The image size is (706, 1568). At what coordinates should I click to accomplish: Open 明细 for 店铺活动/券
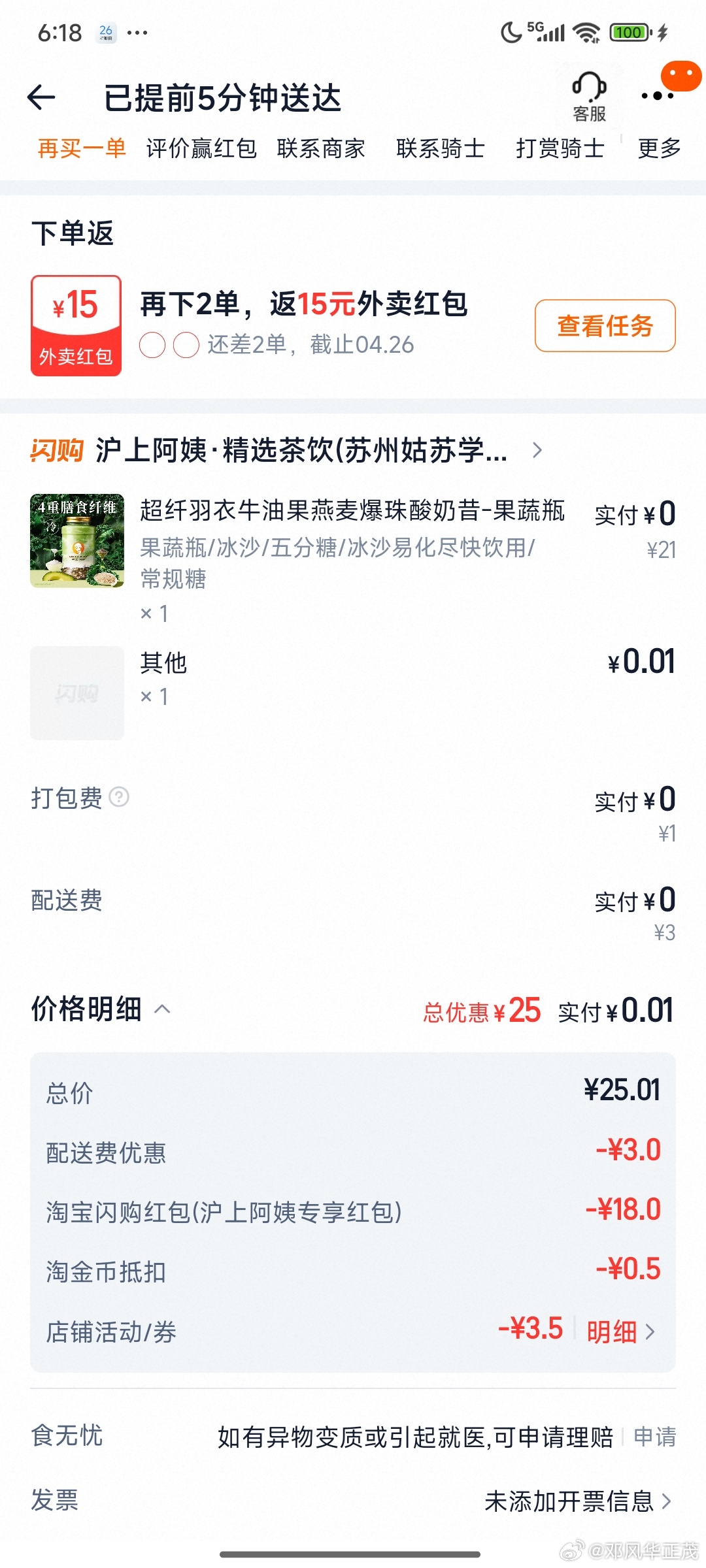click(620, 1331)
